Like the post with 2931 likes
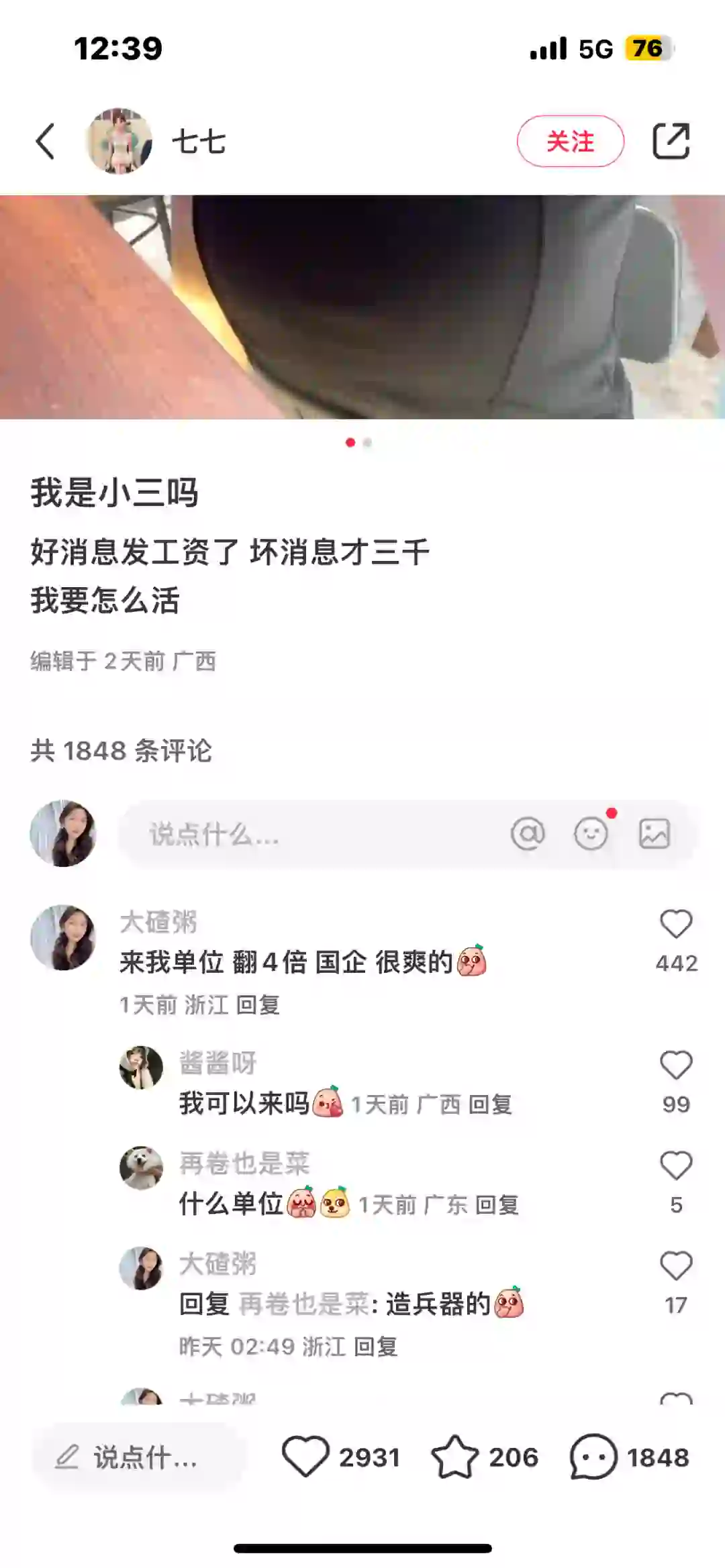Screen dimensions: 725x1568 305,1457
